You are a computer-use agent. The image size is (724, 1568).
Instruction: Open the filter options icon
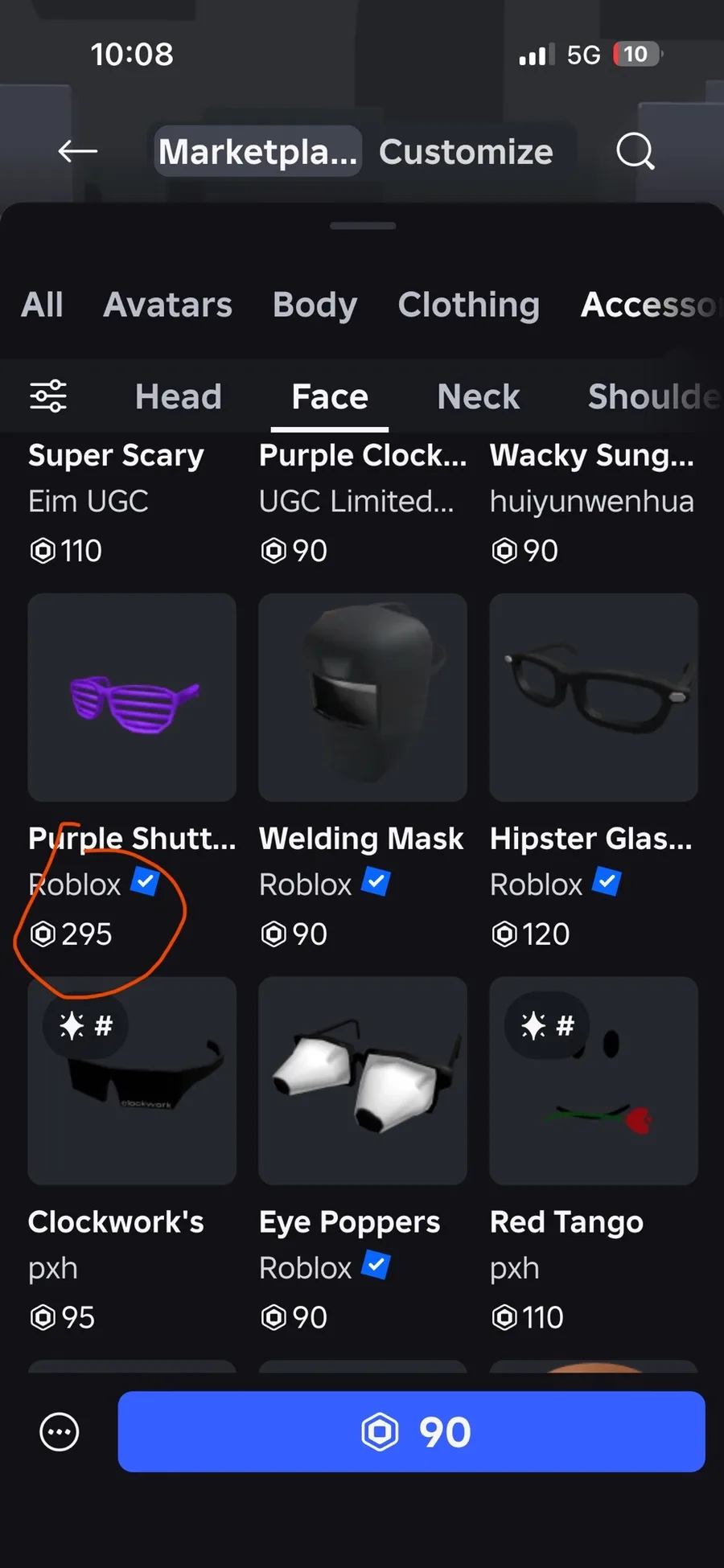pos(48,396)
